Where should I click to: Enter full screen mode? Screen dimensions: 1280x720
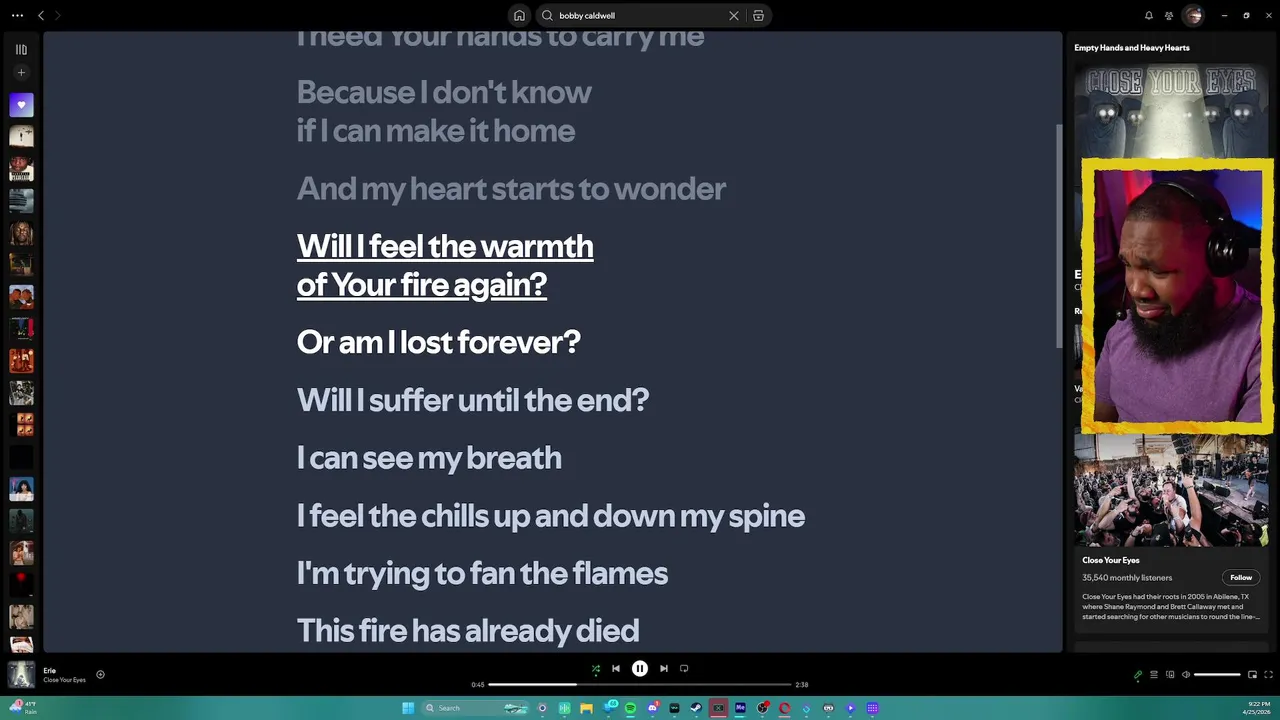(1268, 675)
